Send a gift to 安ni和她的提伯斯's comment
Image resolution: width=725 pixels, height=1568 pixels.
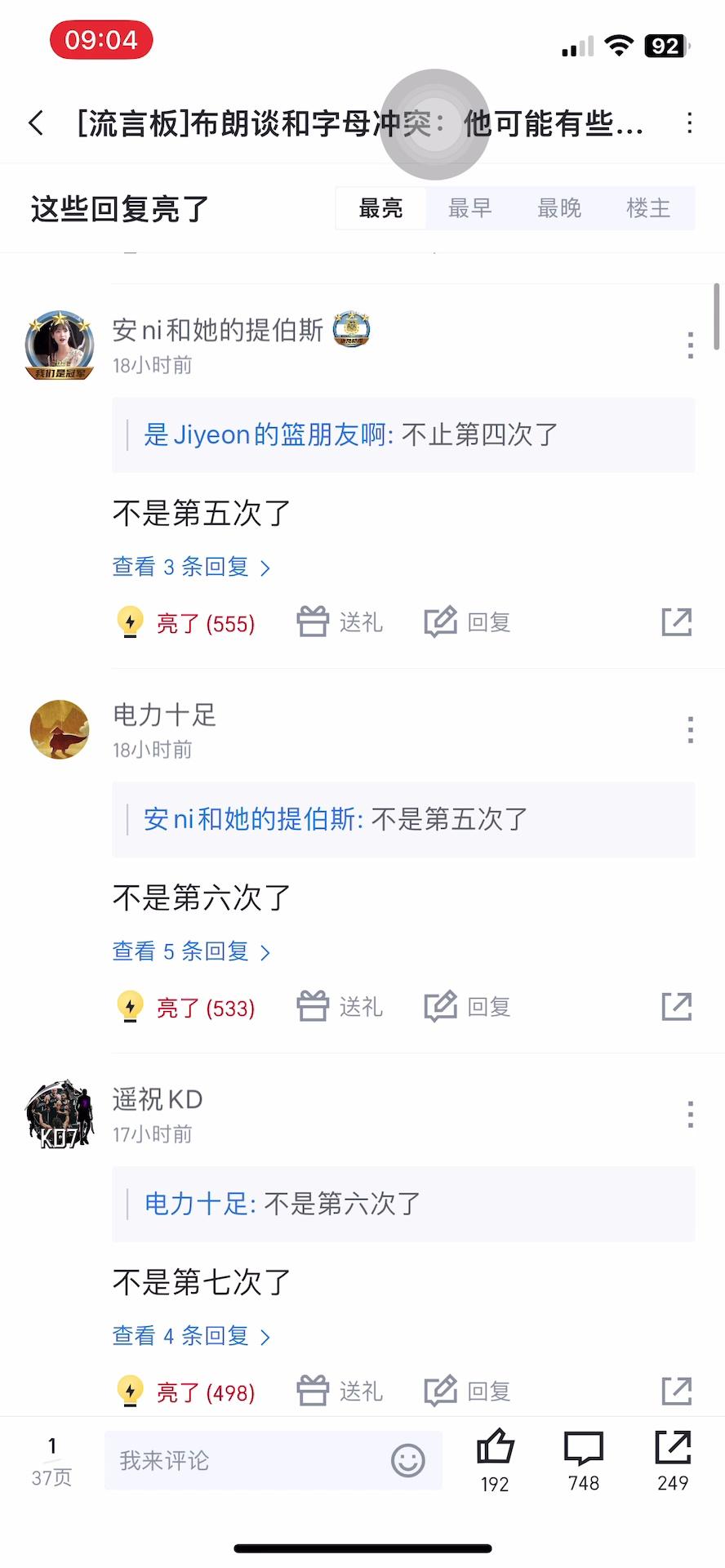pyautogui.click(x=340, y=622)
